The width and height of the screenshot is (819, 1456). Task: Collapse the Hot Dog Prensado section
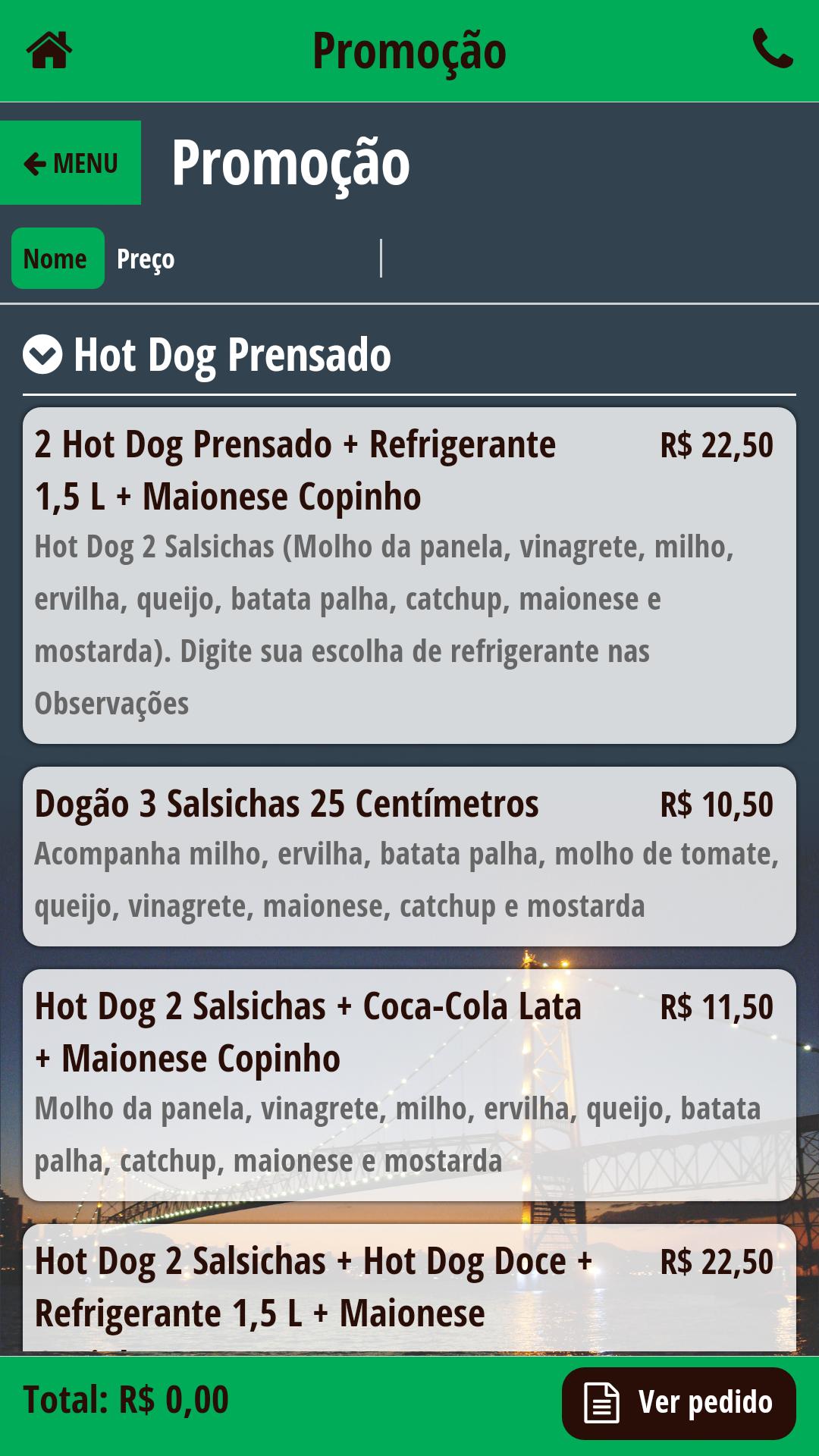click(x=42, y=355)
